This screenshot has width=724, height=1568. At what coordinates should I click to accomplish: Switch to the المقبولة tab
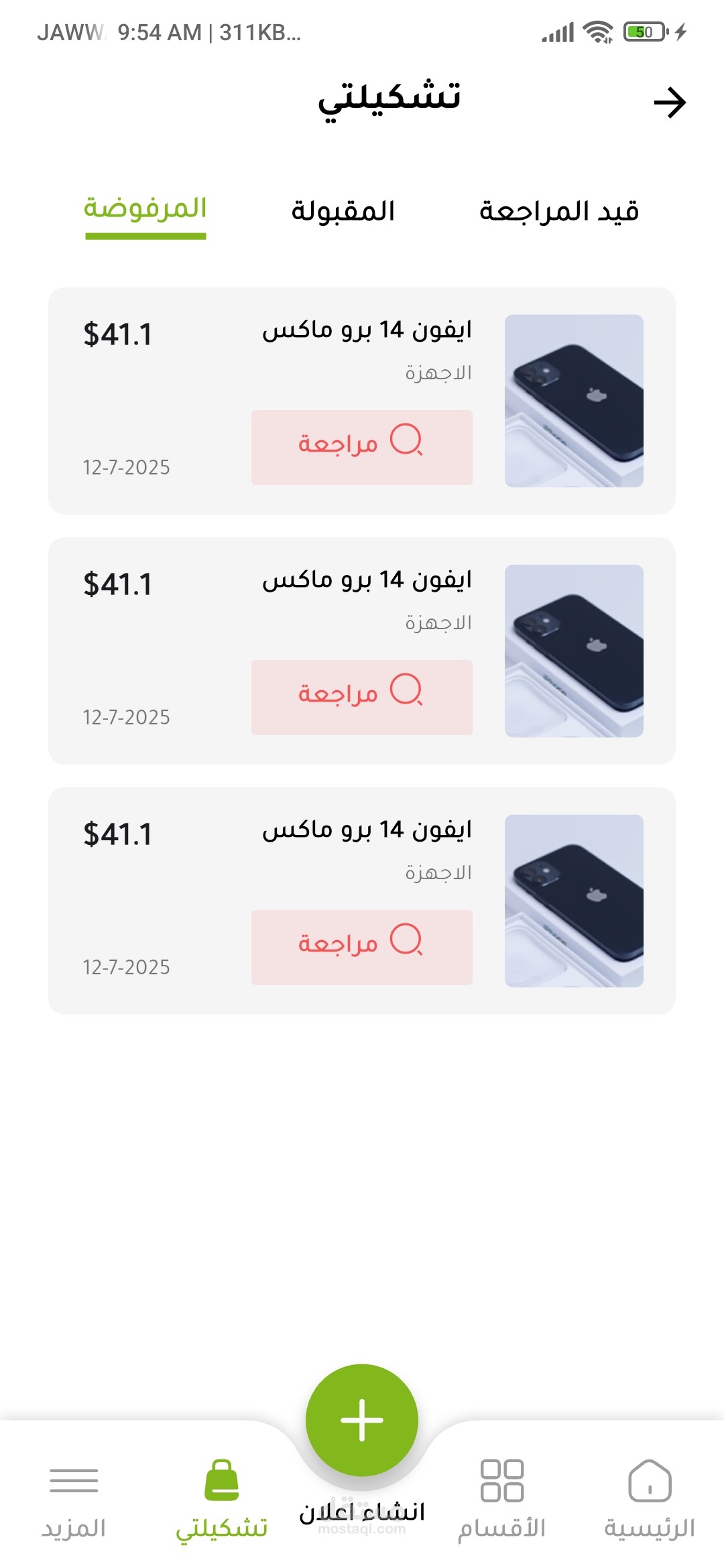point(343,212)
